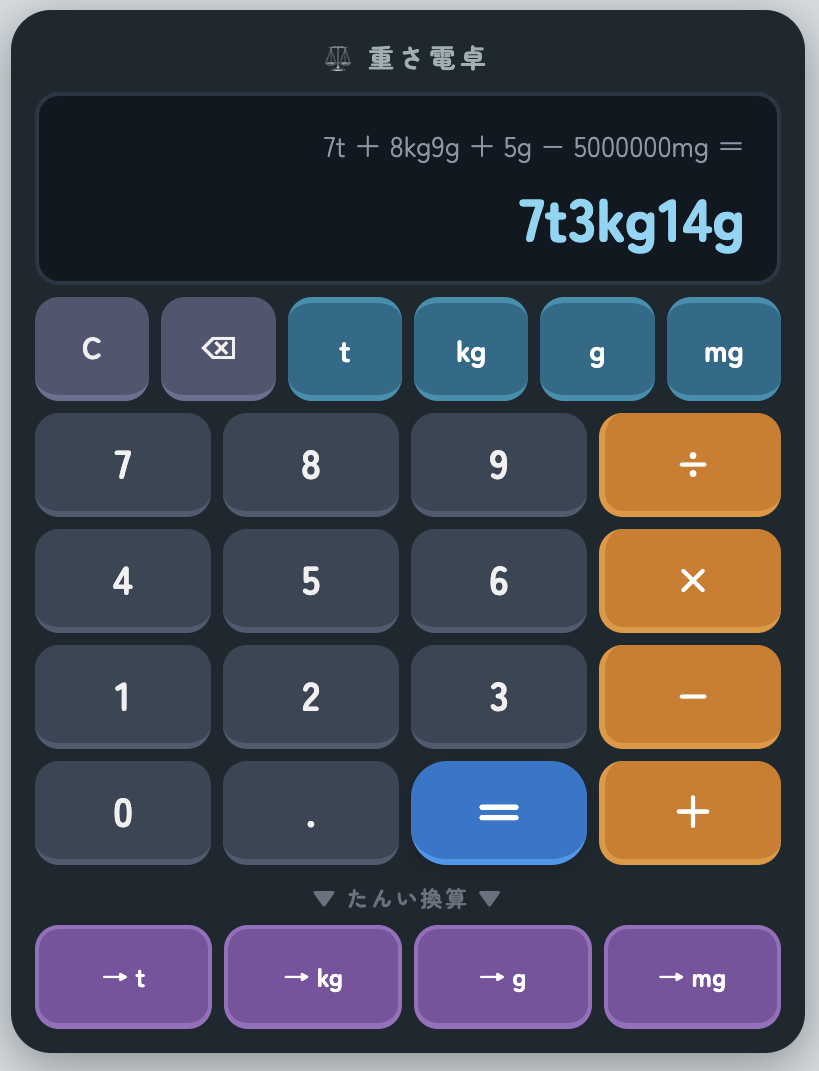Enter digit 9

pyautogui.click(x=499, y=465)
